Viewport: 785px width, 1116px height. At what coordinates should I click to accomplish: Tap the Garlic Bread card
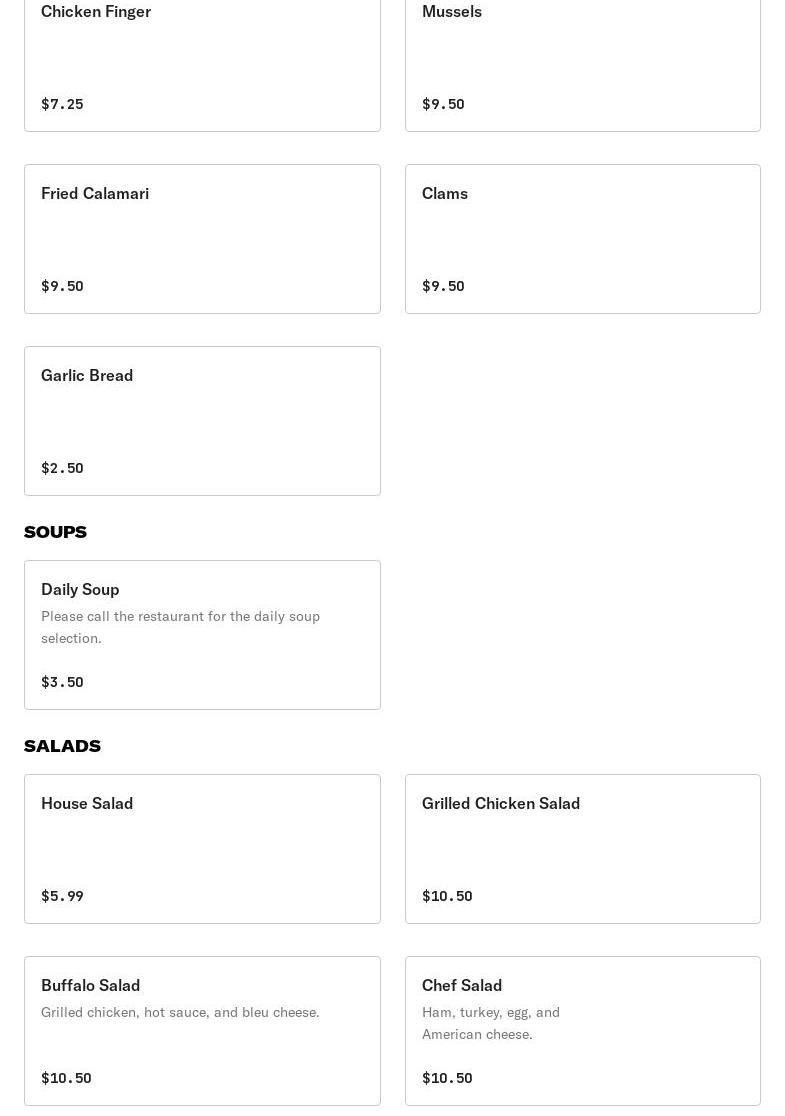click(x=202, y=421)
